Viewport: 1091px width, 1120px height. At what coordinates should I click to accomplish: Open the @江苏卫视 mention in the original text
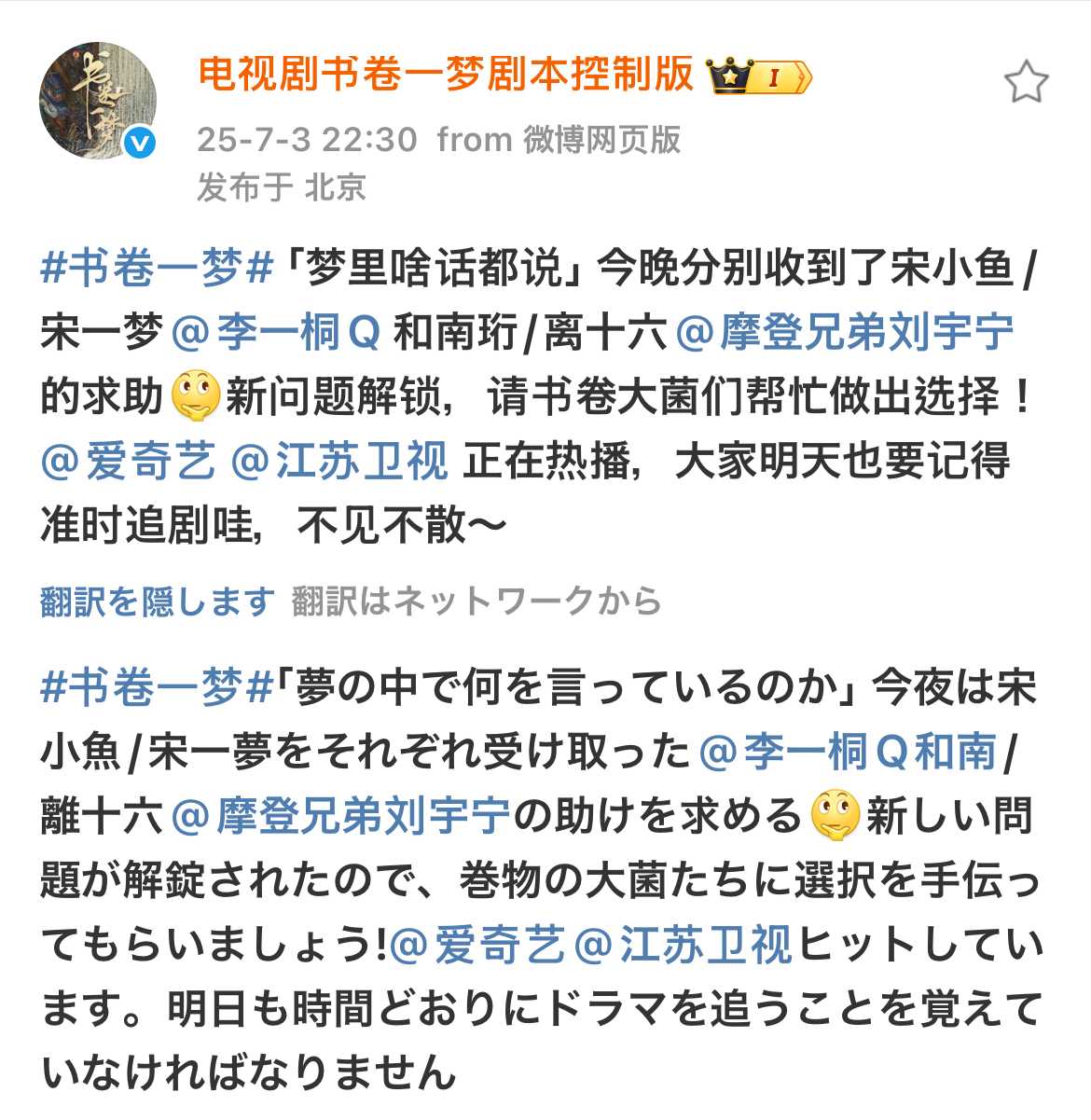click(x=339, y=462)
